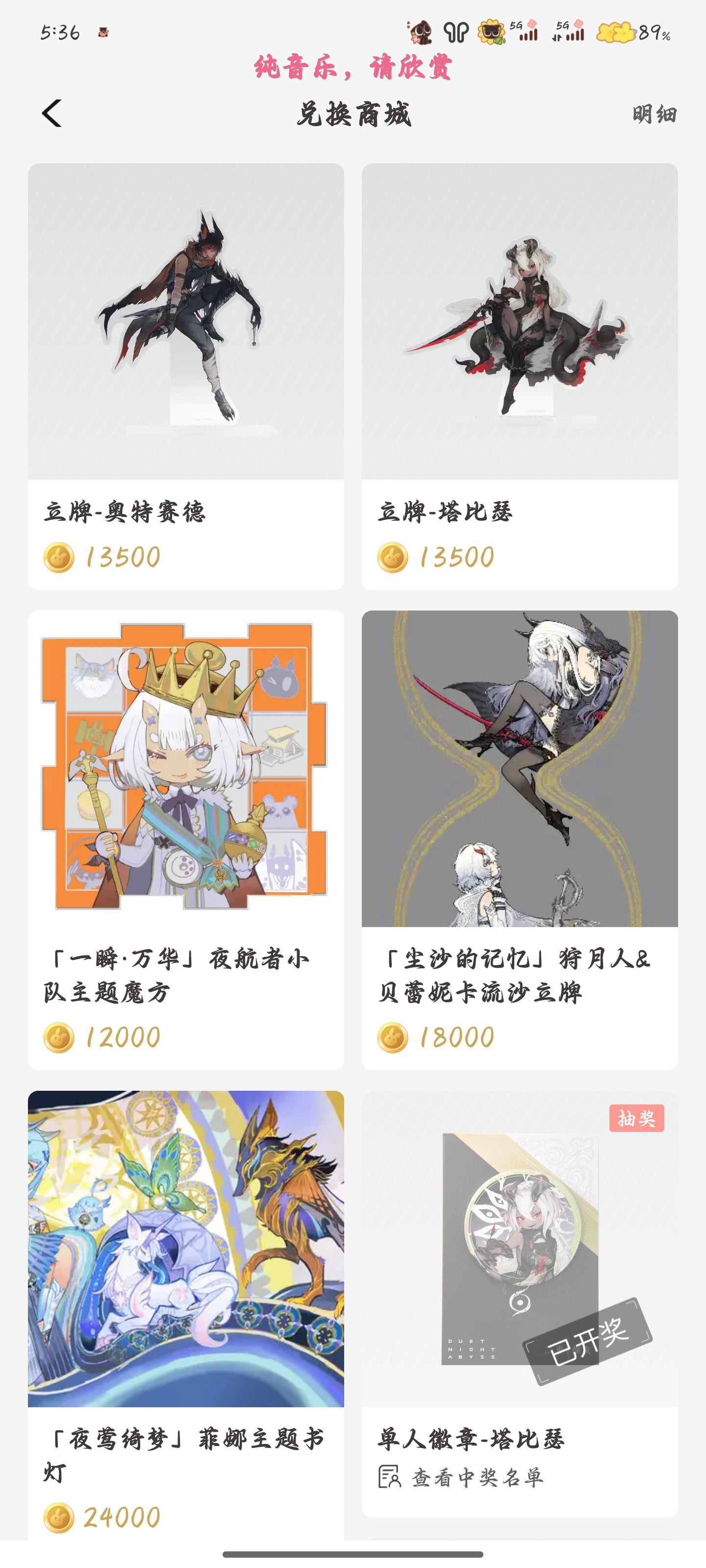Open the 立牌-塔比瑟 product card
Image resolution: width=706 pixels, height=1568 pixels.
tap(520, 375)
